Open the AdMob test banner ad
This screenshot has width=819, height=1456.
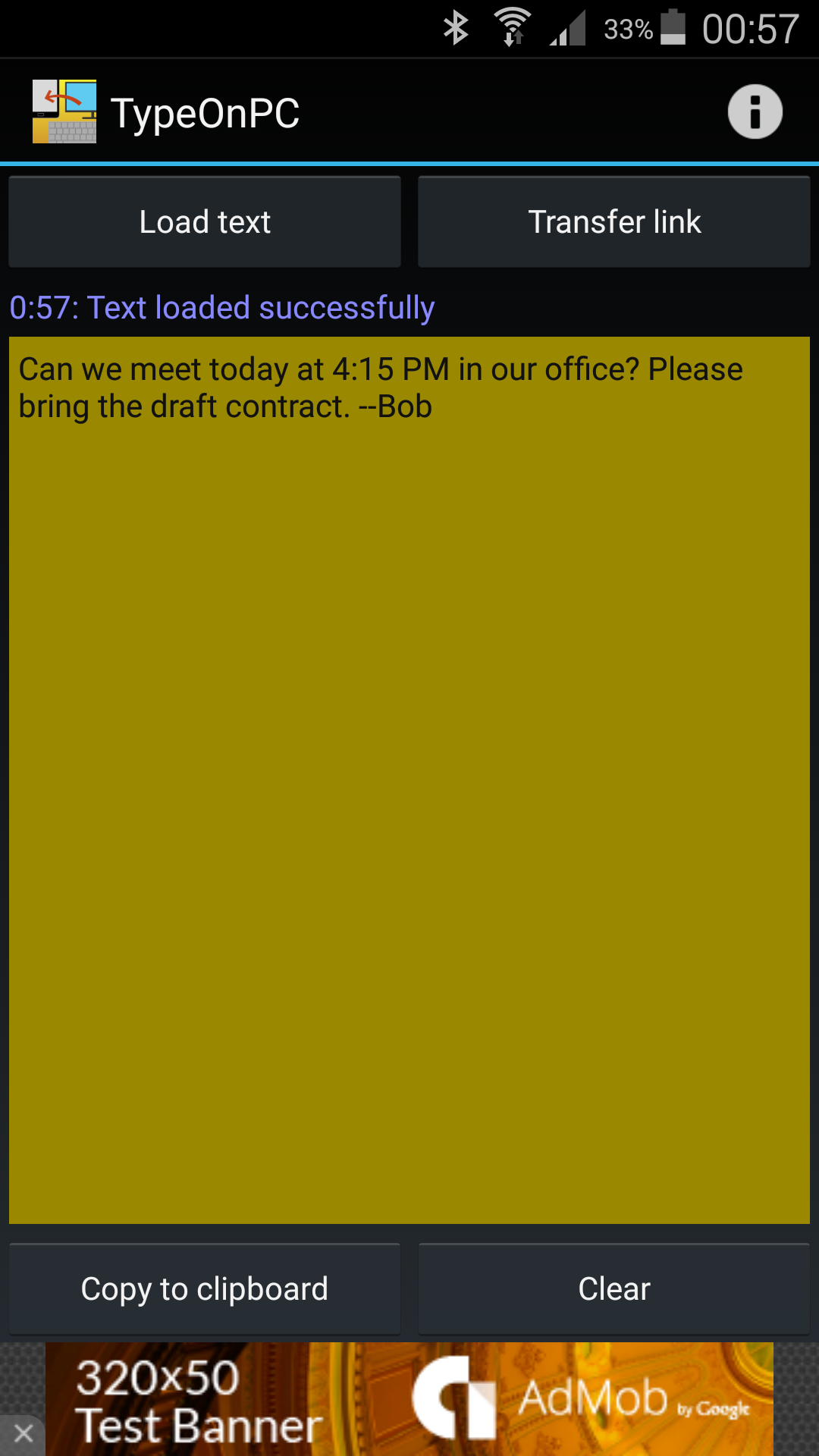(x=409, y=1399)
